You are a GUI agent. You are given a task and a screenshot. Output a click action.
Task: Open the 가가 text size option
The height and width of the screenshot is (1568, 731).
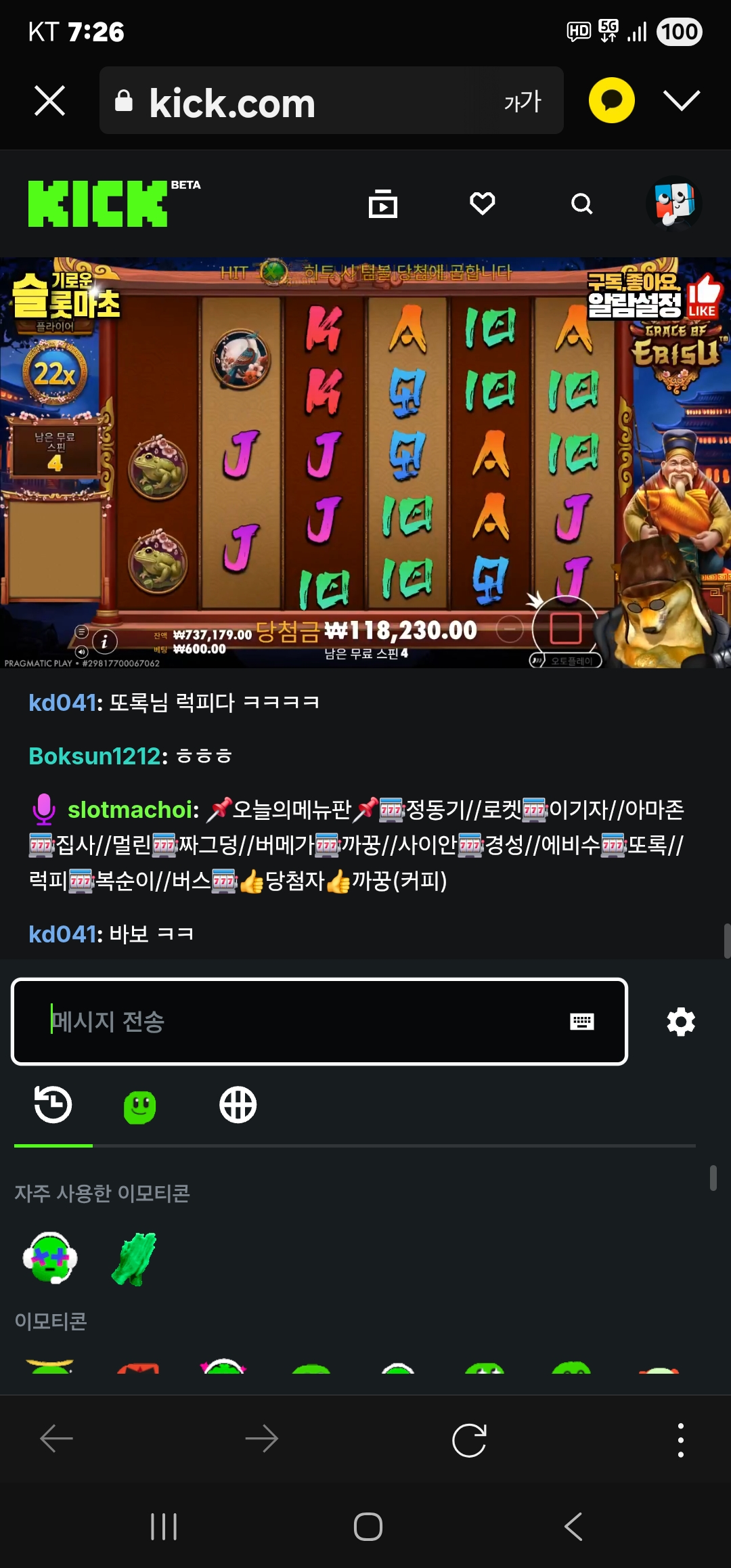point(523,102)
